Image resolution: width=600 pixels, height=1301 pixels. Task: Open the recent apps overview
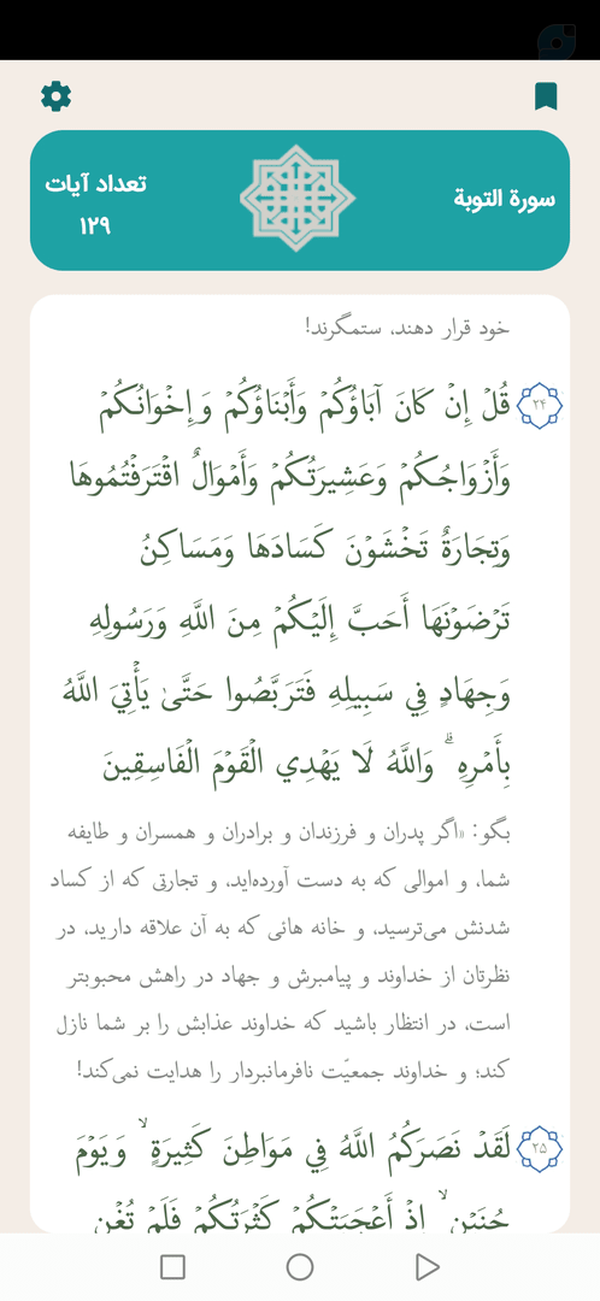(173, 1267)
